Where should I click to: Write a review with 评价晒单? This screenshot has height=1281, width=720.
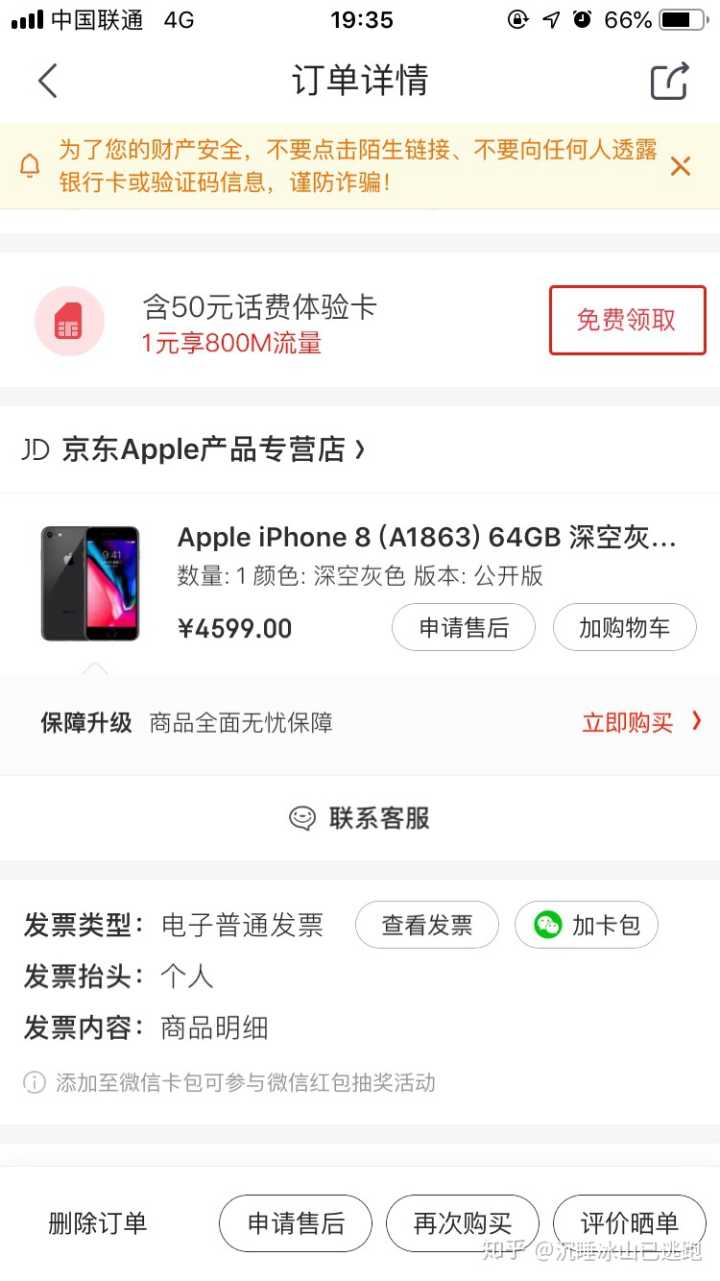click(x=629, y=1223)
